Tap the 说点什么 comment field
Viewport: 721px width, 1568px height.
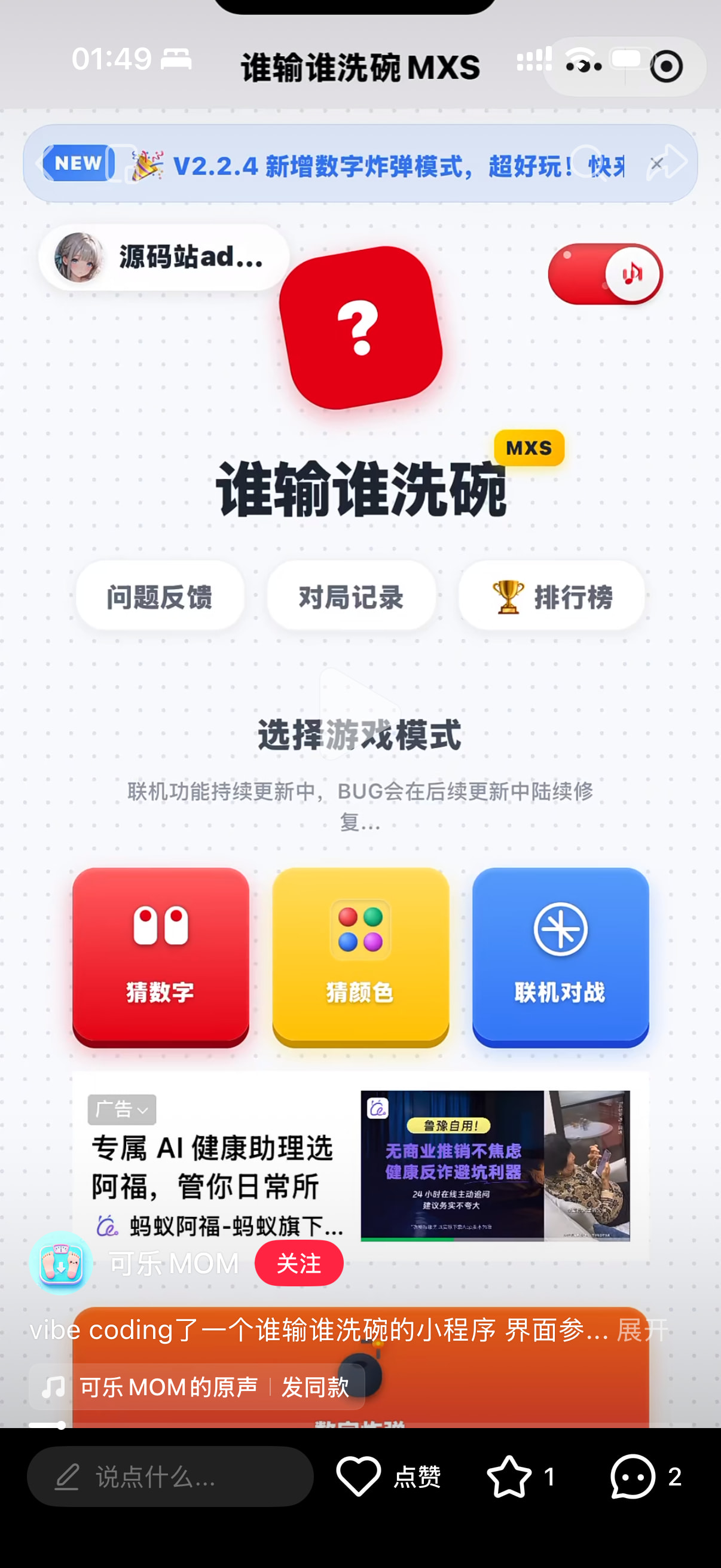pos(170,1477)
